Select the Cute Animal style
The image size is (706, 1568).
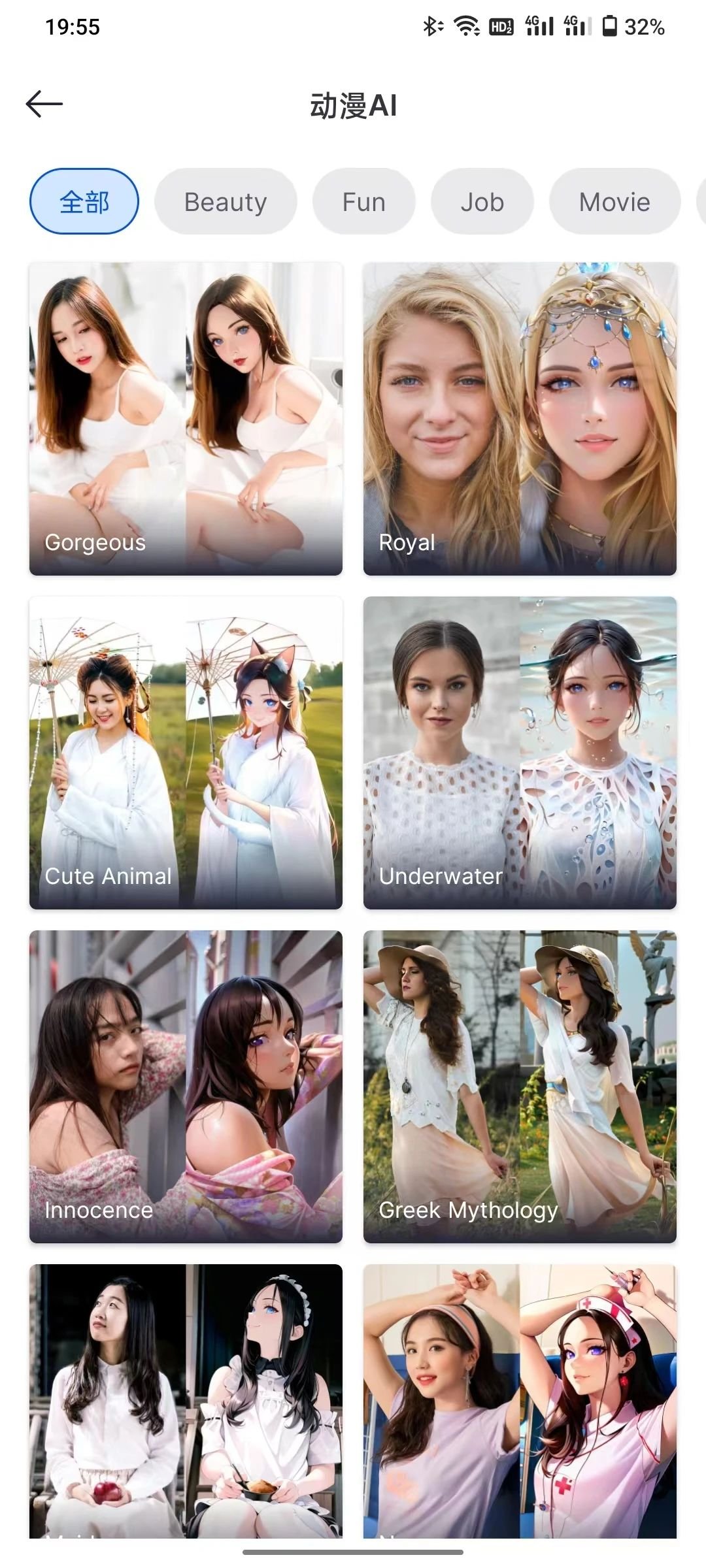[186, 753]
